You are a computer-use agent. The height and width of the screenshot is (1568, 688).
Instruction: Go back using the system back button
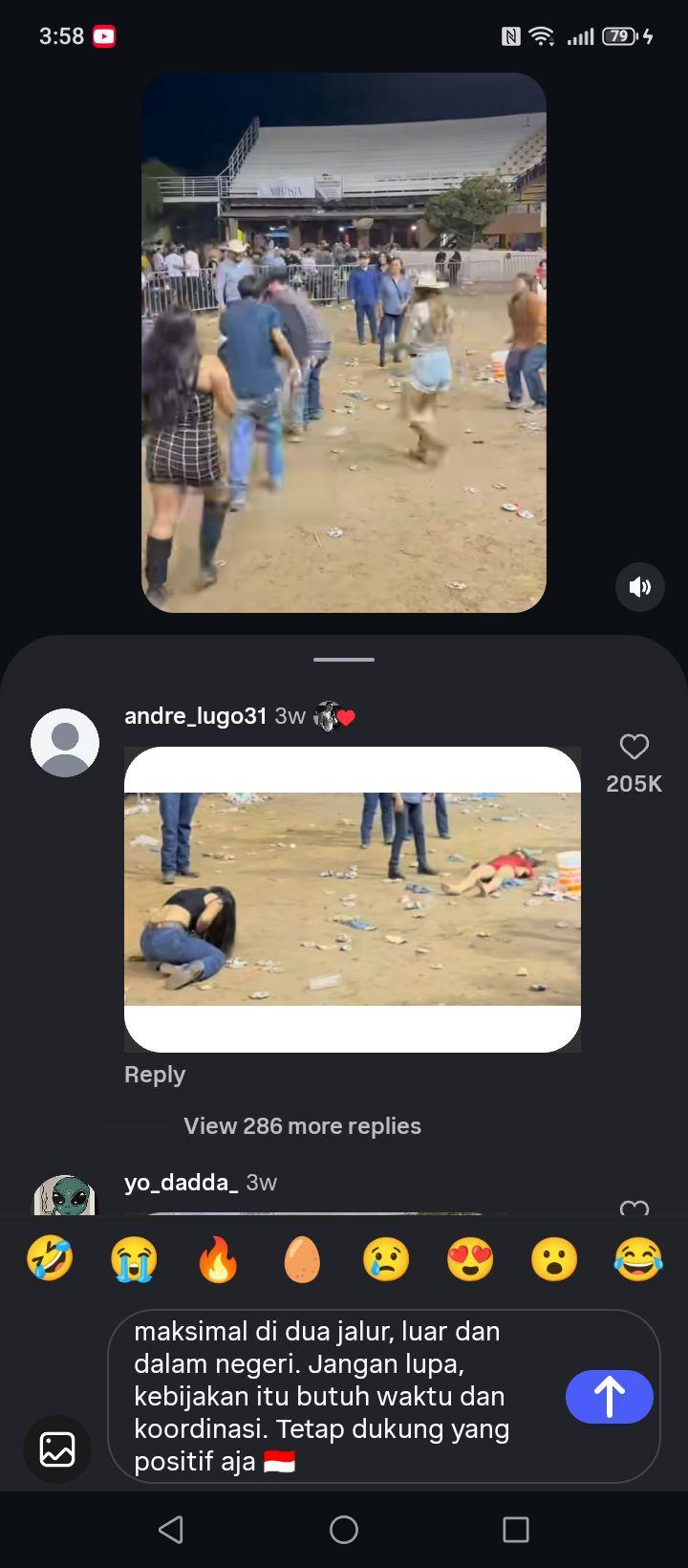[171, 1530]
